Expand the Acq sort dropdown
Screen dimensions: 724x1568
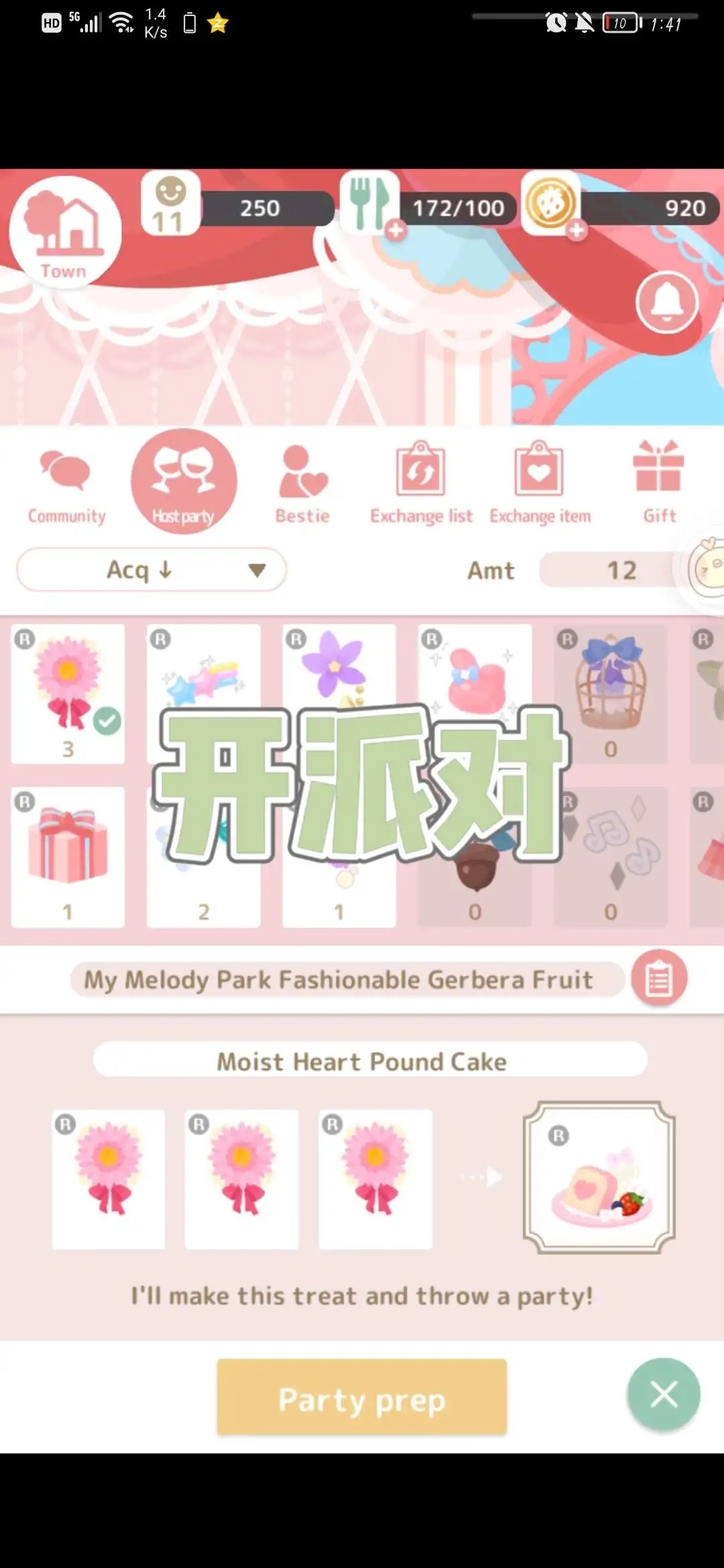152,570
